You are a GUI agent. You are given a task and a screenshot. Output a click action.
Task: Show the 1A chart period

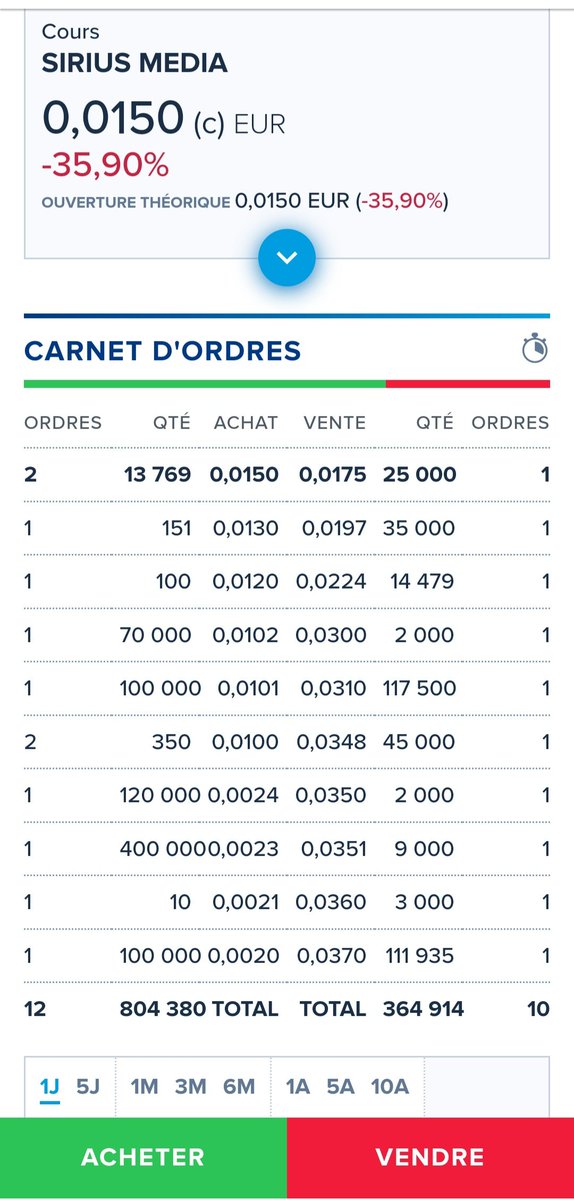(298, 1086)
